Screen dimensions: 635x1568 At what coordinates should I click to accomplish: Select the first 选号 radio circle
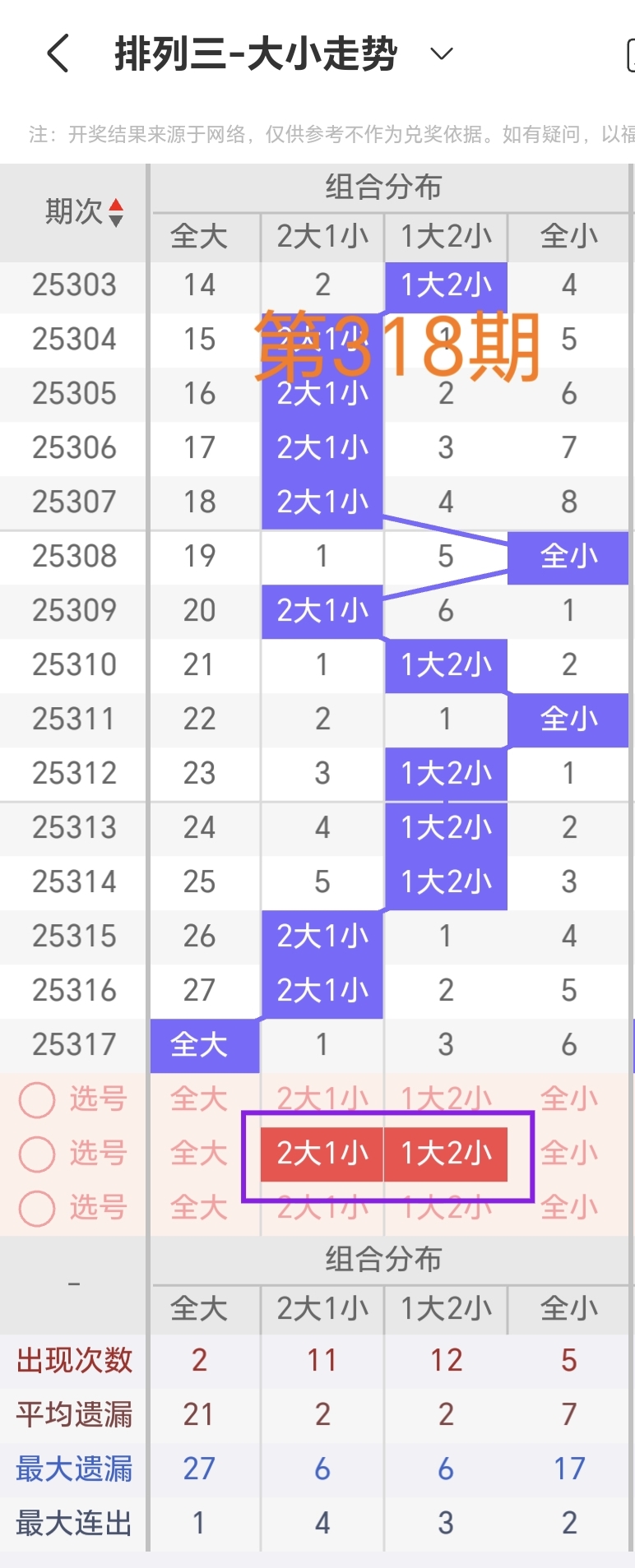point(37,1099)
